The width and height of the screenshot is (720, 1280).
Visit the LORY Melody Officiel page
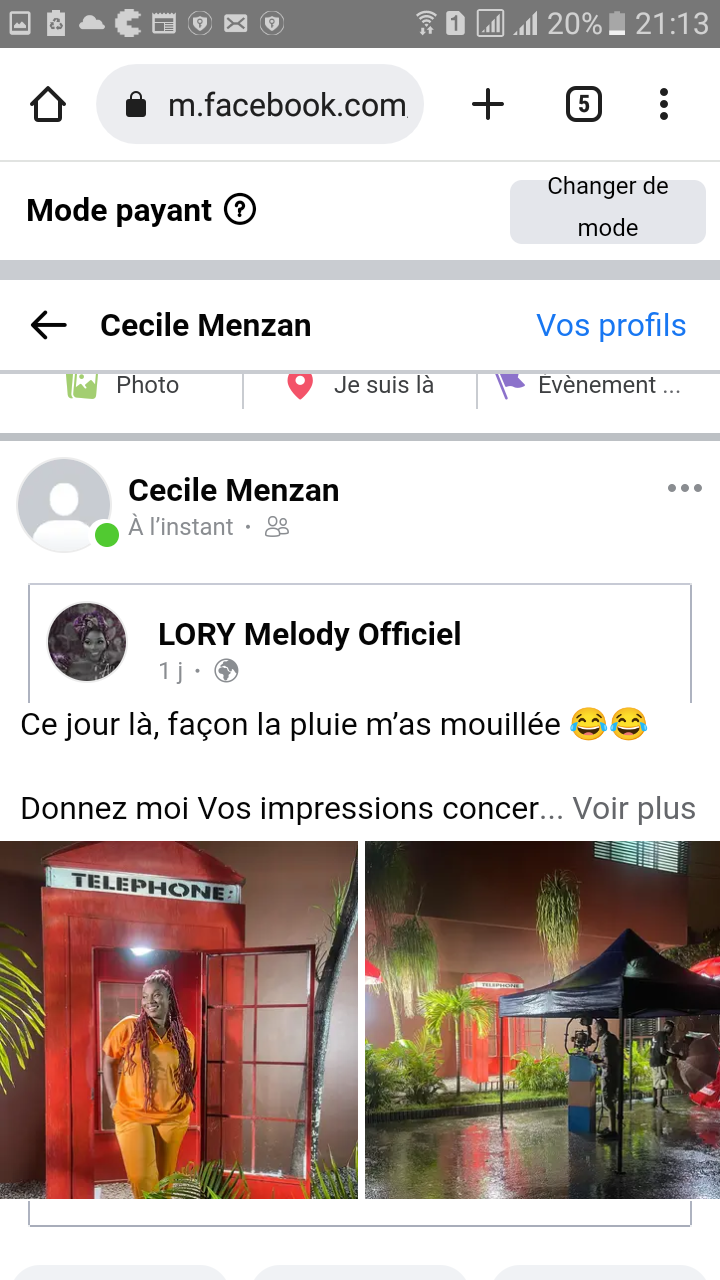pos(310,634)
